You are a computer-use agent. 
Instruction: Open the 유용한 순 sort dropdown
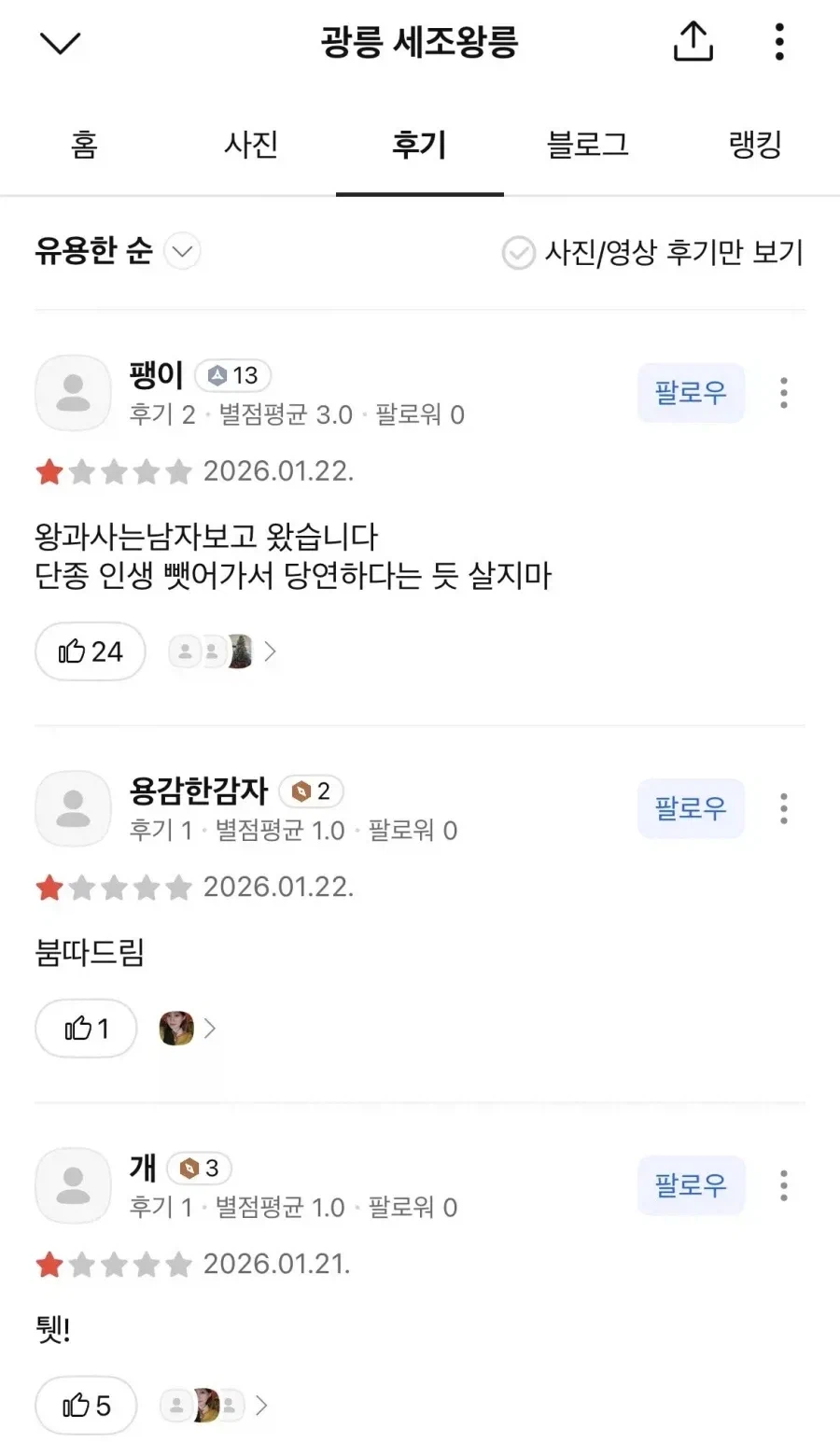[114, 251]
